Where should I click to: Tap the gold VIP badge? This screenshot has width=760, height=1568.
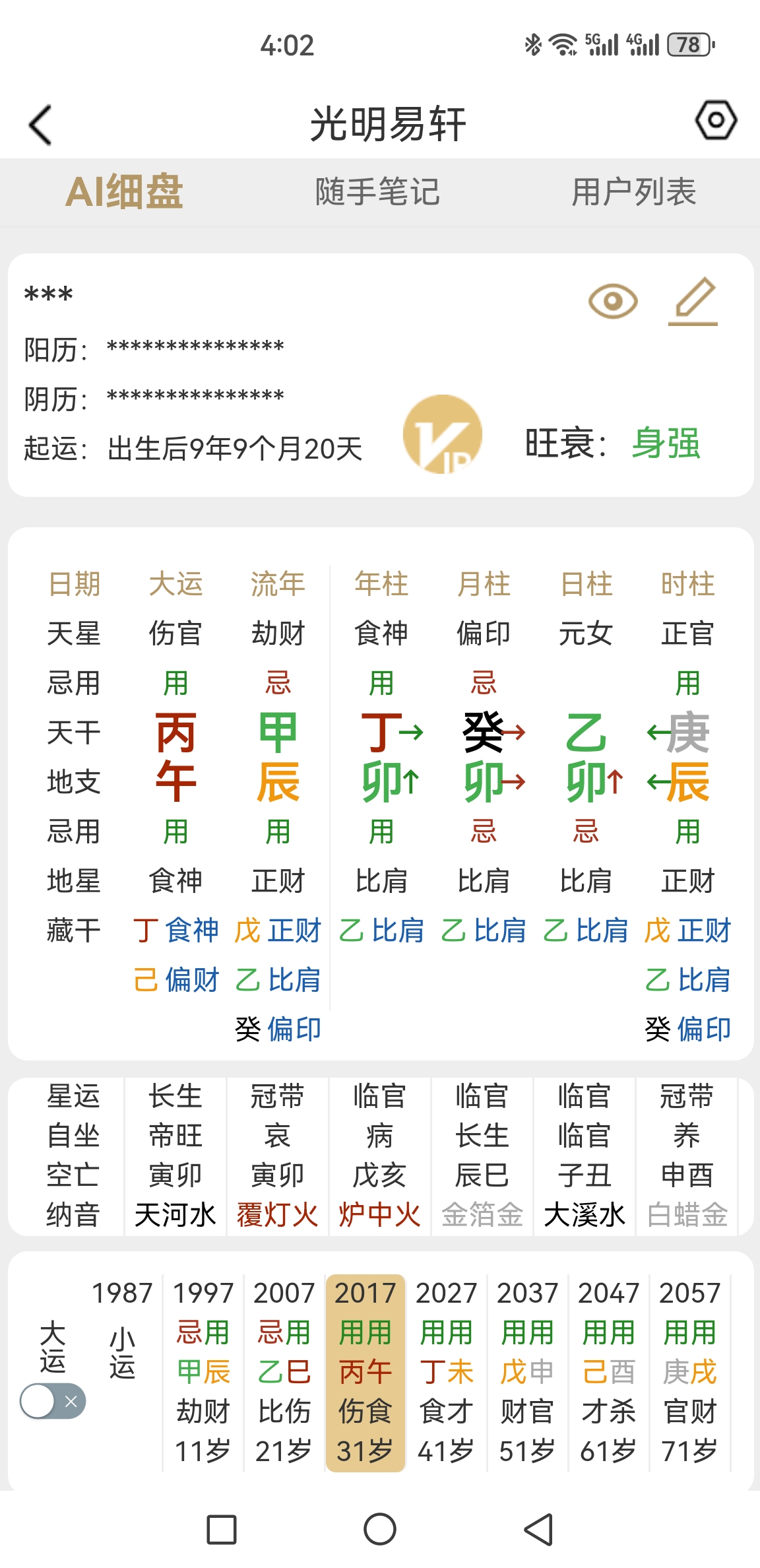coord(443,434)
